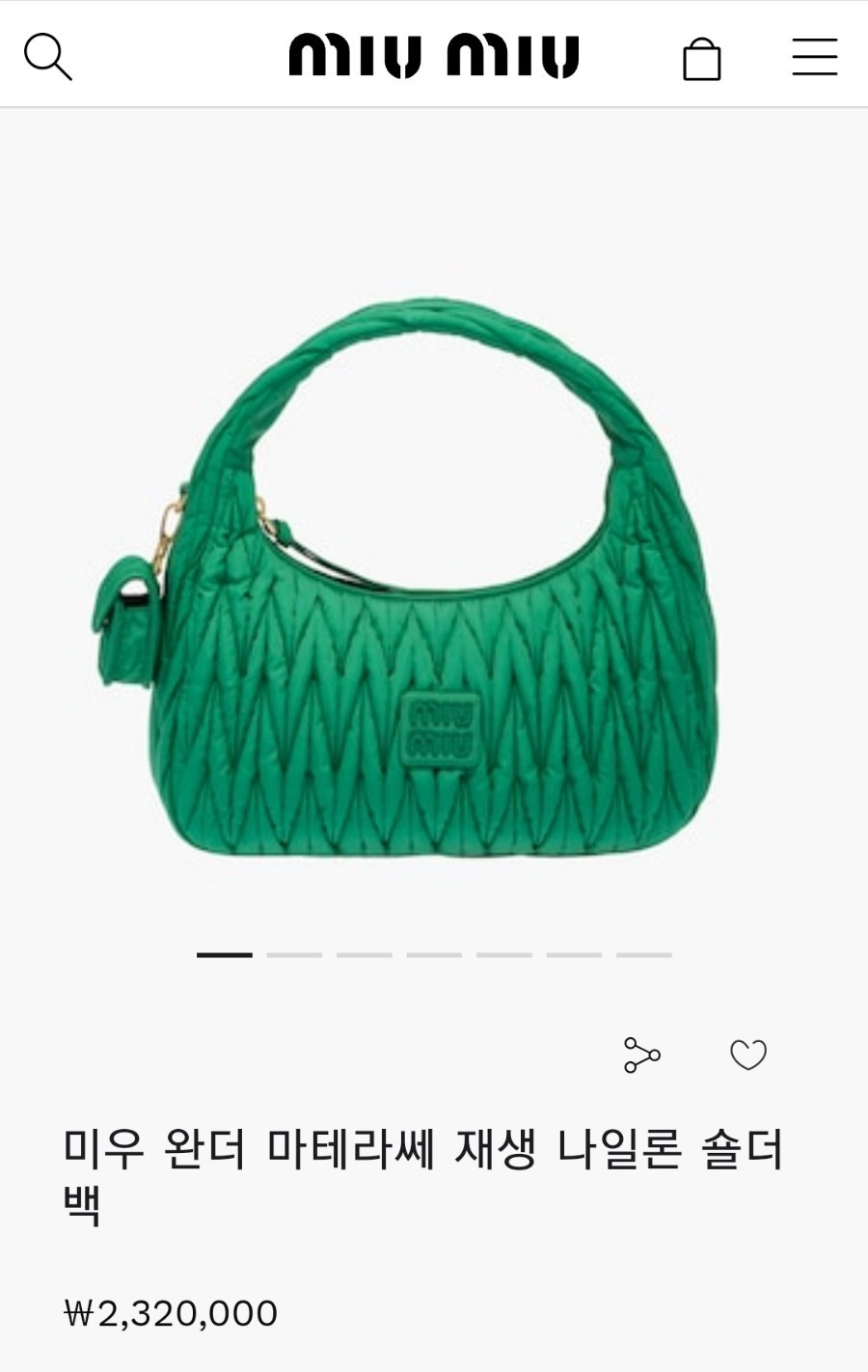Open the search icon
This screenshot has height=1372, width=868.
47,56
